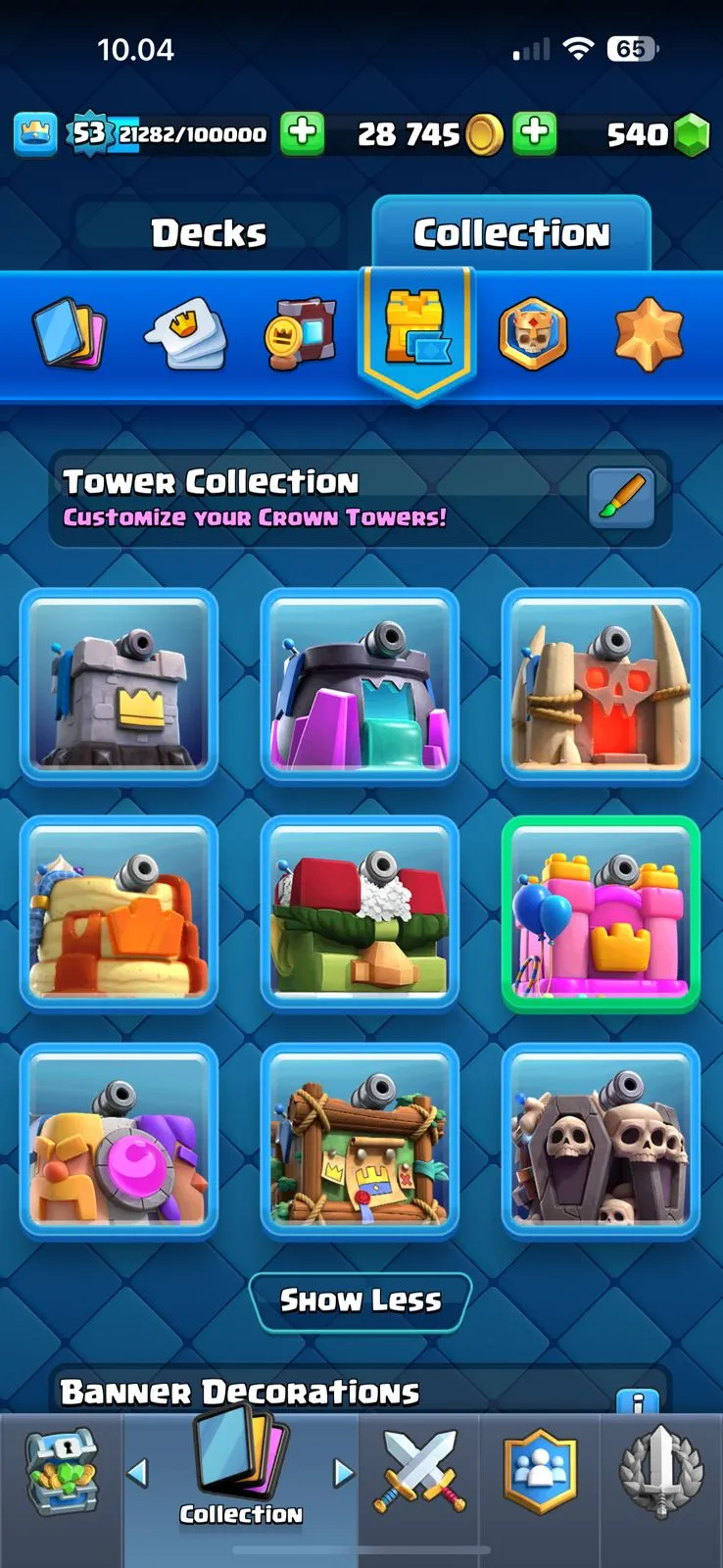Select the pink bouncy castle tower skin

click(x=601, y=912)
